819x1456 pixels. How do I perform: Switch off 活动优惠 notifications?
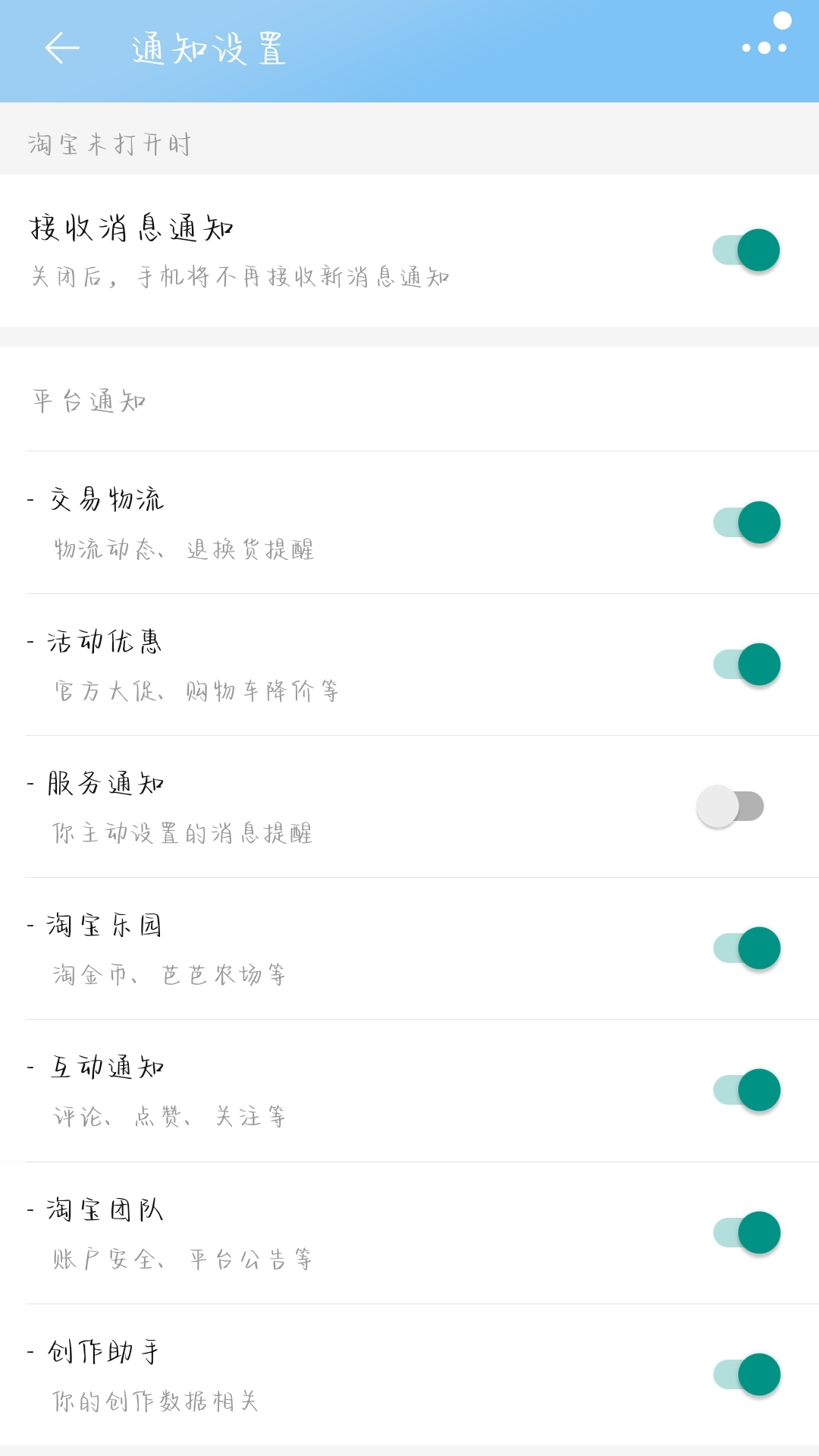point(747,665)
